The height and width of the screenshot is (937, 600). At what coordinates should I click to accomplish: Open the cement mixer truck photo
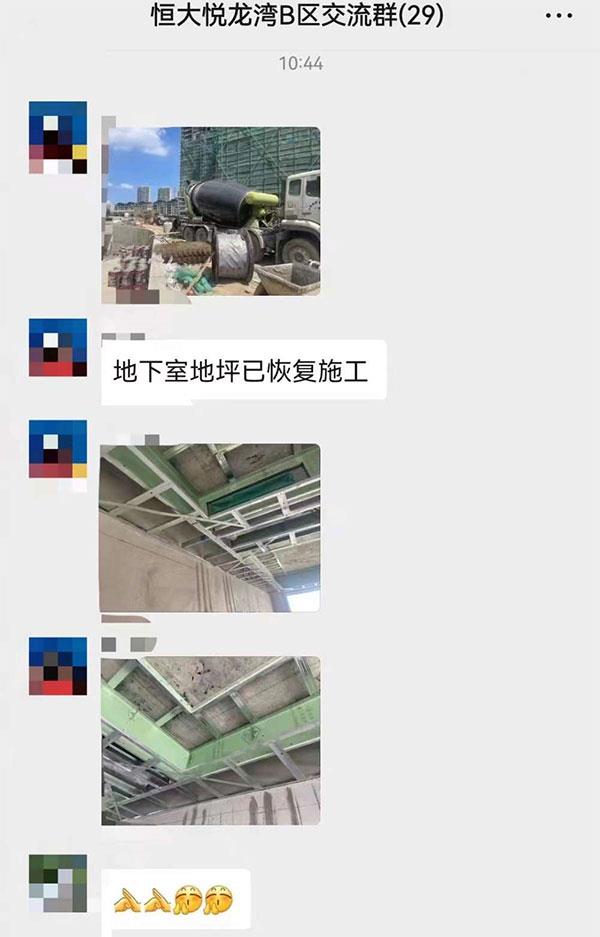click(211, 211)
